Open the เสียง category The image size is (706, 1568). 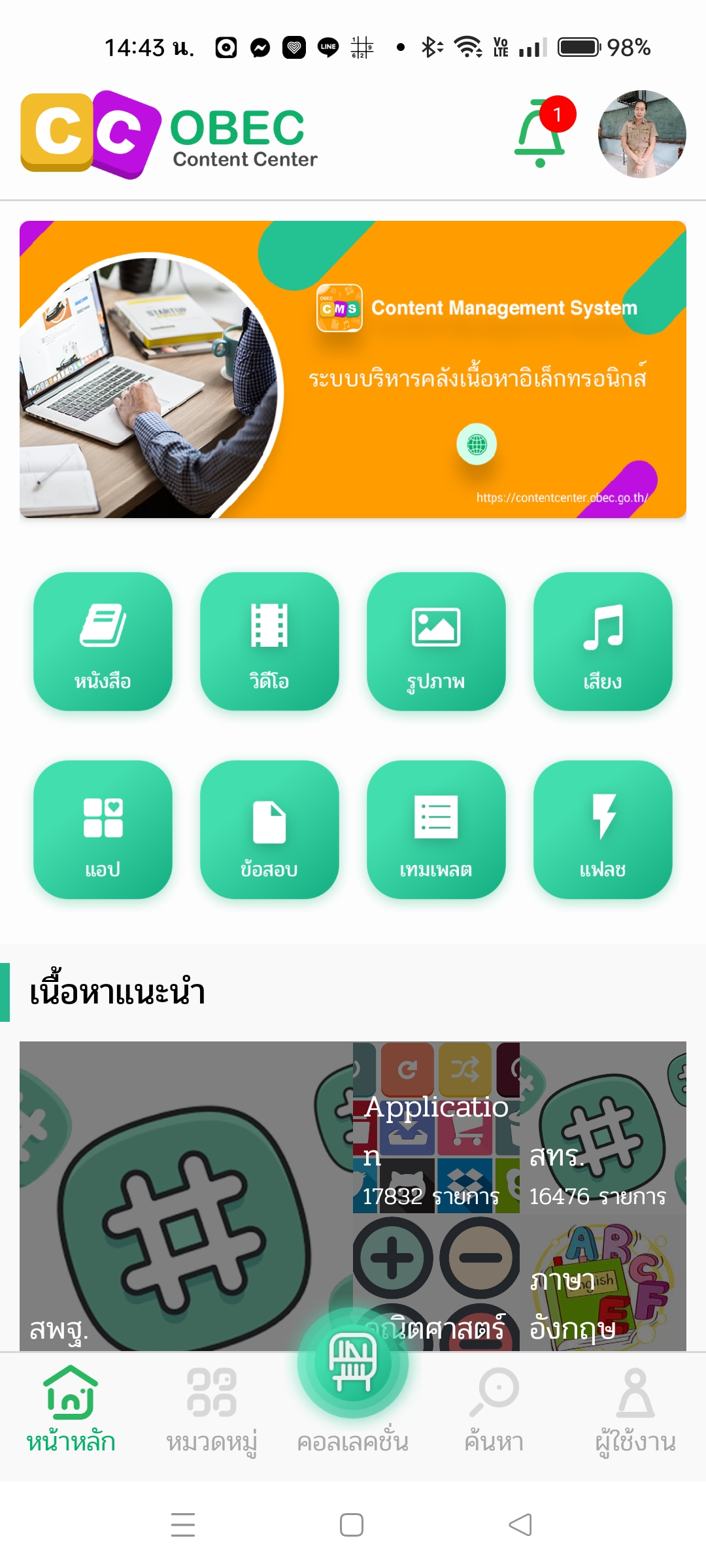tap(603, 641)
